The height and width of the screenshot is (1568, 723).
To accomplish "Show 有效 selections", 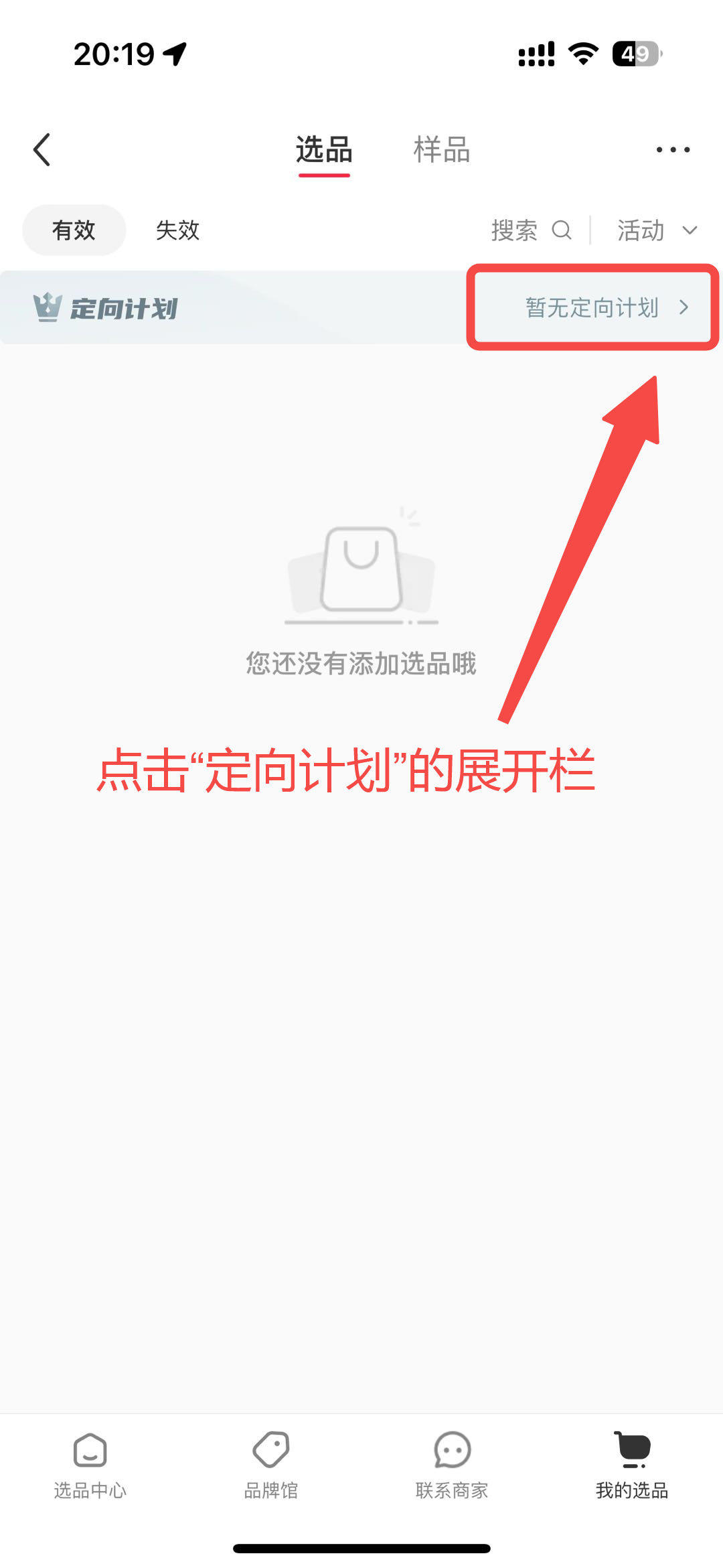I will click(x=74, y=230).
